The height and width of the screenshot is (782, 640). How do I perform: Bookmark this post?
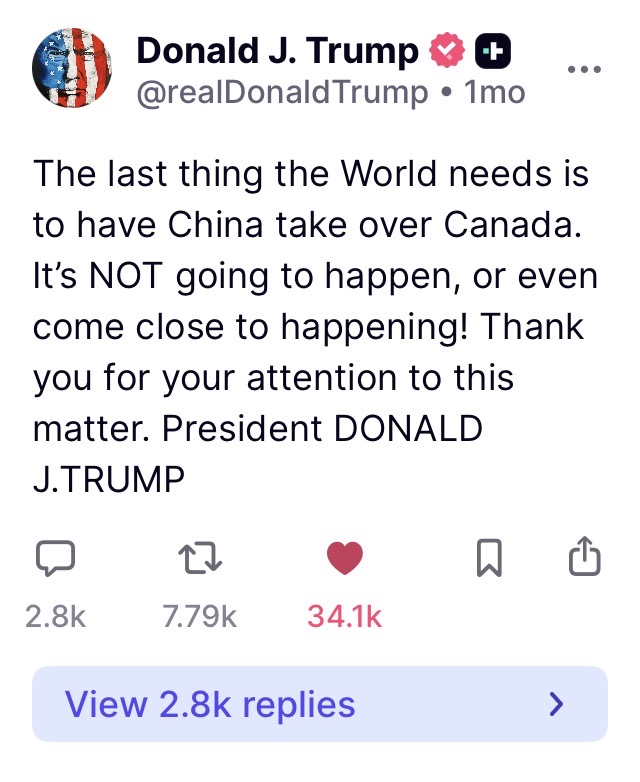pos(488,560)
